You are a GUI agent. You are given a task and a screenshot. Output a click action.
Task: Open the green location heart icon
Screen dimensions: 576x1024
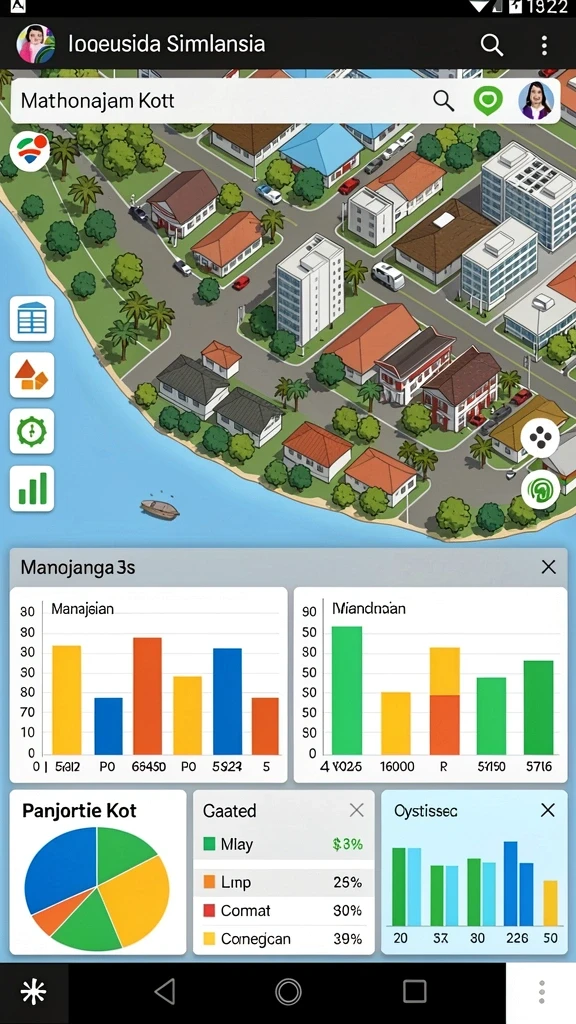click(488, 101)
